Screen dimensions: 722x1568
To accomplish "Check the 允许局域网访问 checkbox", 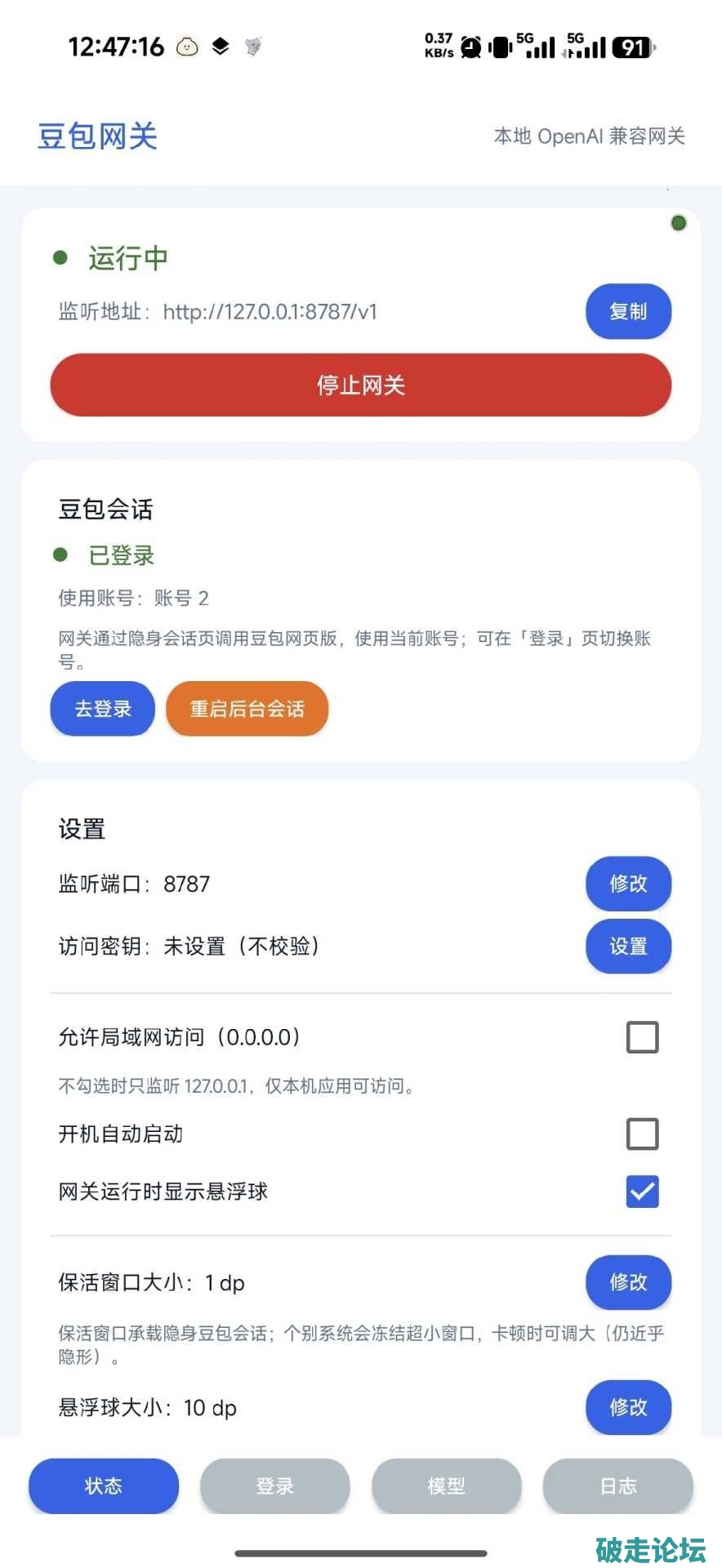I will coord(642,1037).
